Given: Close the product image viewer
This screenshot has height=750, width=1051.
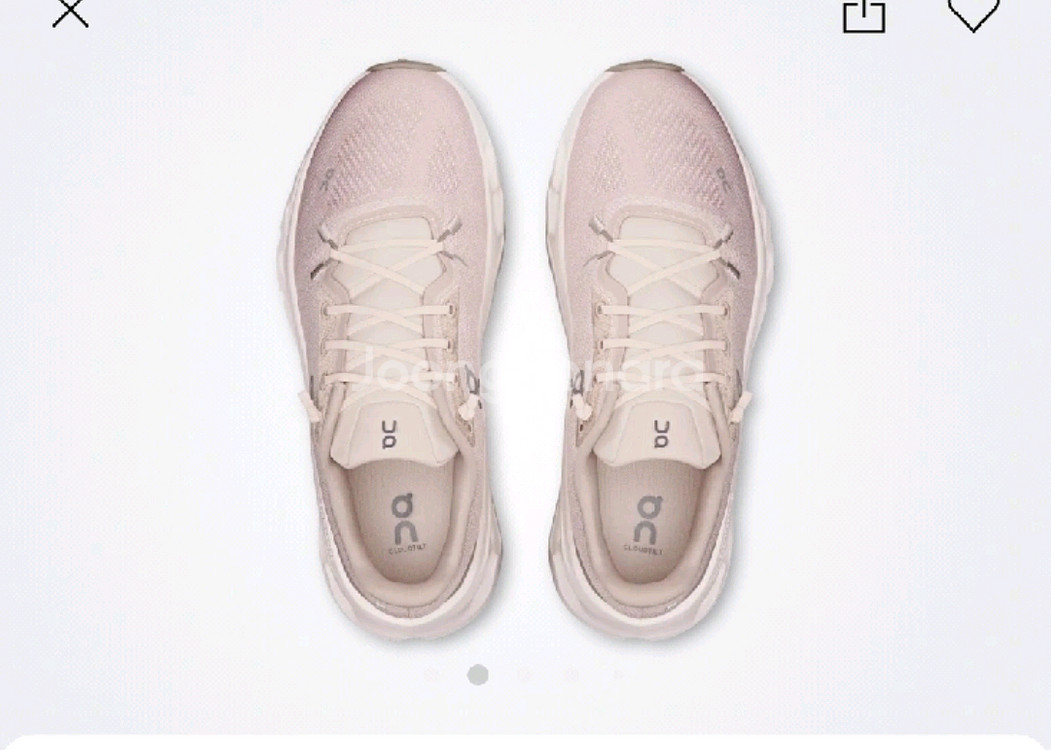Looking at the screenshot, I should tap(70, 12).
